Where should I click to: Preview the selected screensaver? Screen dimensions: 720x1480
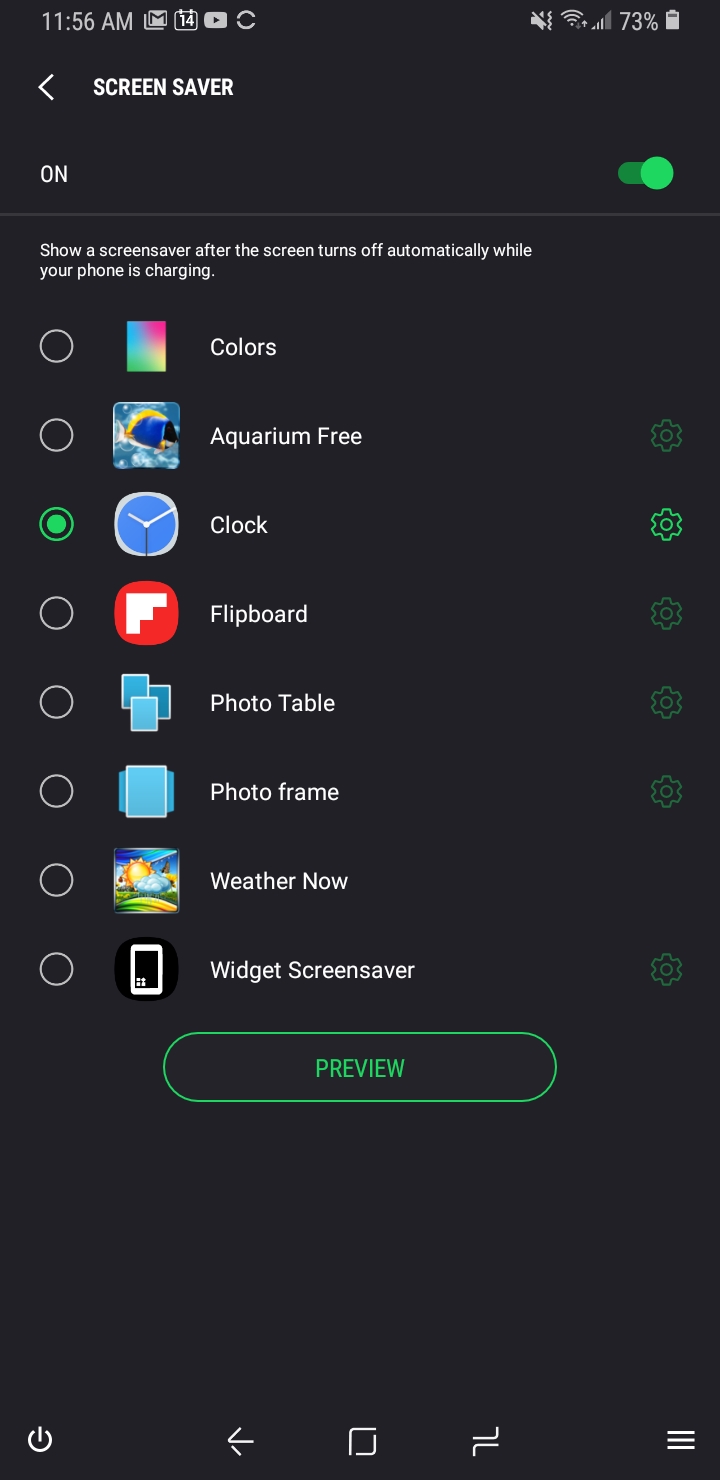(359, 1067)
